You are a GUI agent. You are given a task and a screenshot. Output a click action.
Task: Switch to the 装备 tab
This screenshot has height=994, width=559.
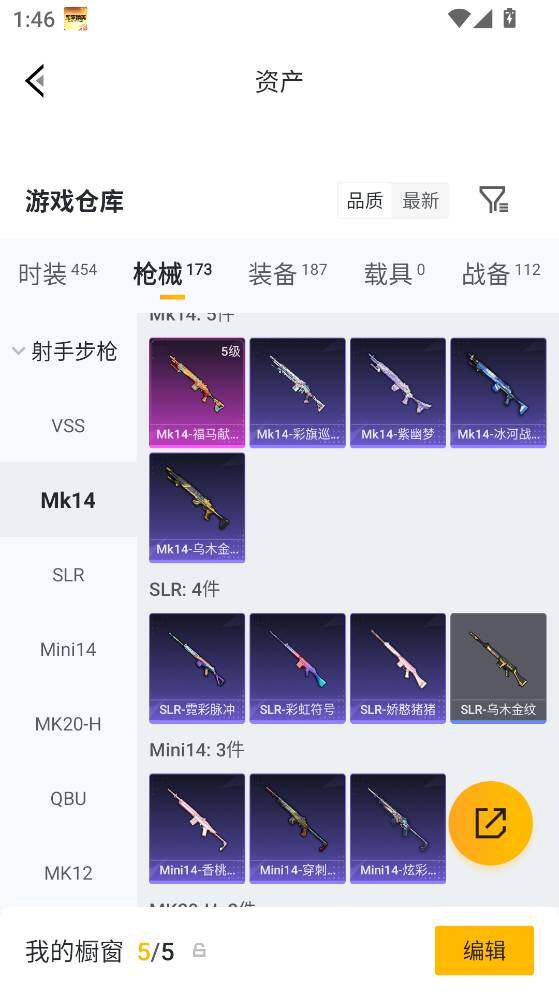pyautogui.click(x=288, y=273)
